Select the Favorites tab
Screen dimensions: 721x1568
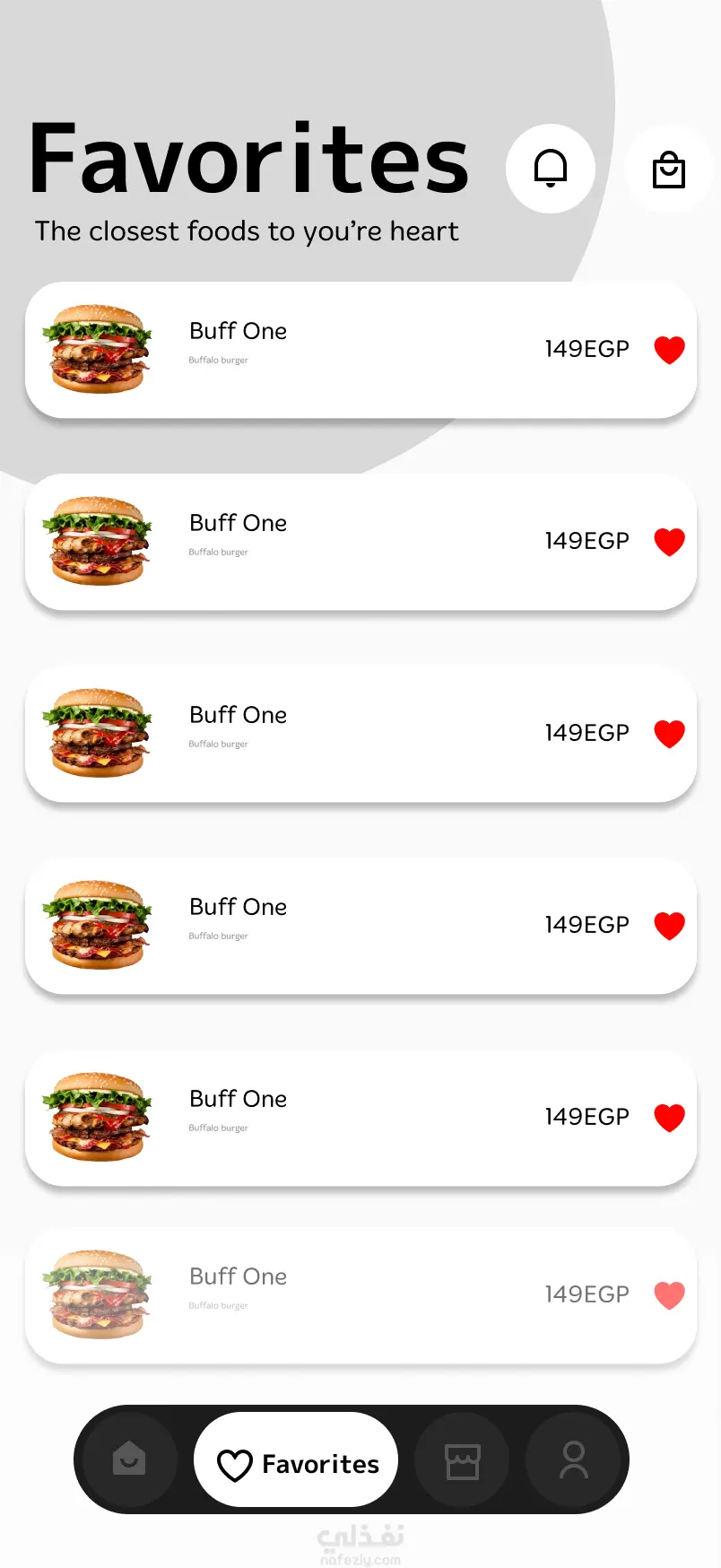pyautogui.click(x=297, y=1463)
